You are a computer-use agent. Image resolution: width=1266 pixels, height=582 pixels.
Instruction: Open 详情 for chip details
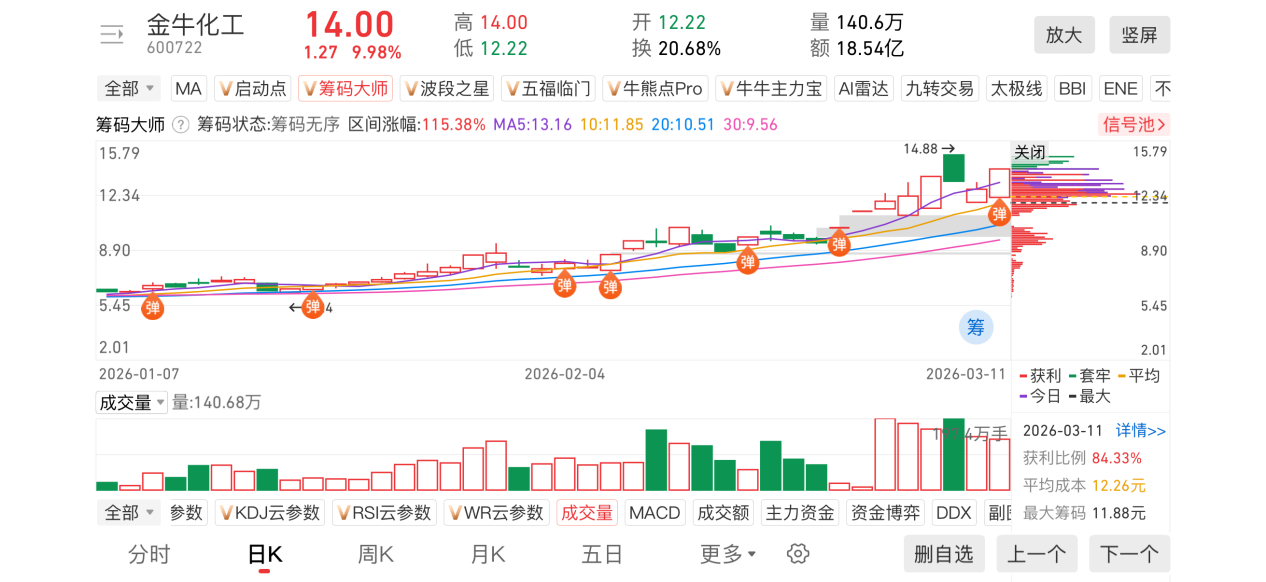click(x=1141, y=431)
